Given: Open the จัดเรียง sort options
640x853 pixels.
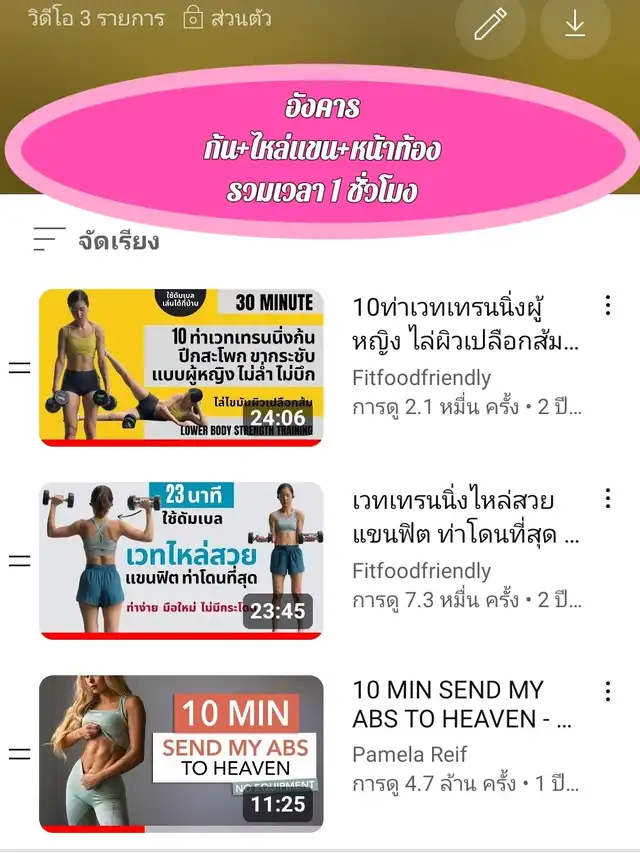Looking at the screenshot, I should [x=96, y=240].
